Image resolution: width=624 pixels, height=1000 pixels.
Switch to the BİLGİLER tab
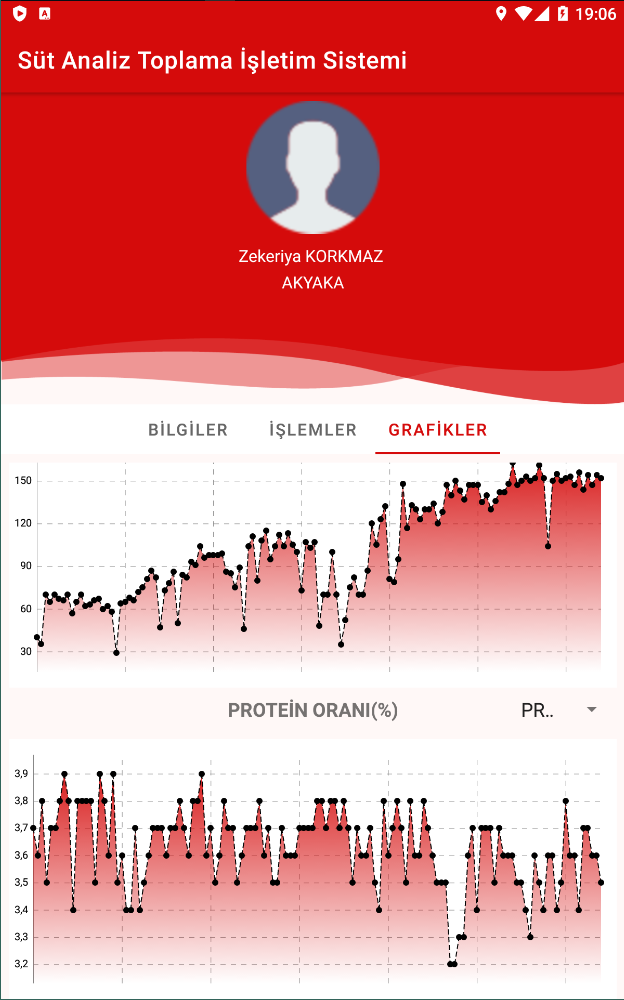tap(188, 430)
